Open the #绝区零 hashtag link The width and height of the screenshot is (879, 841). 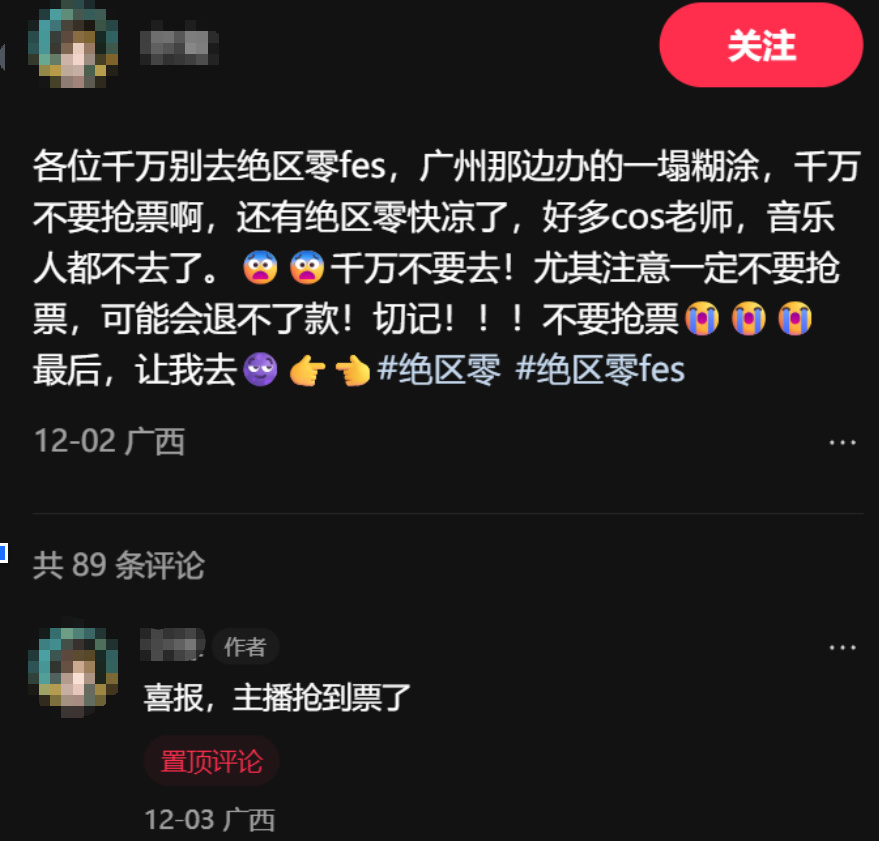(438, 370)
